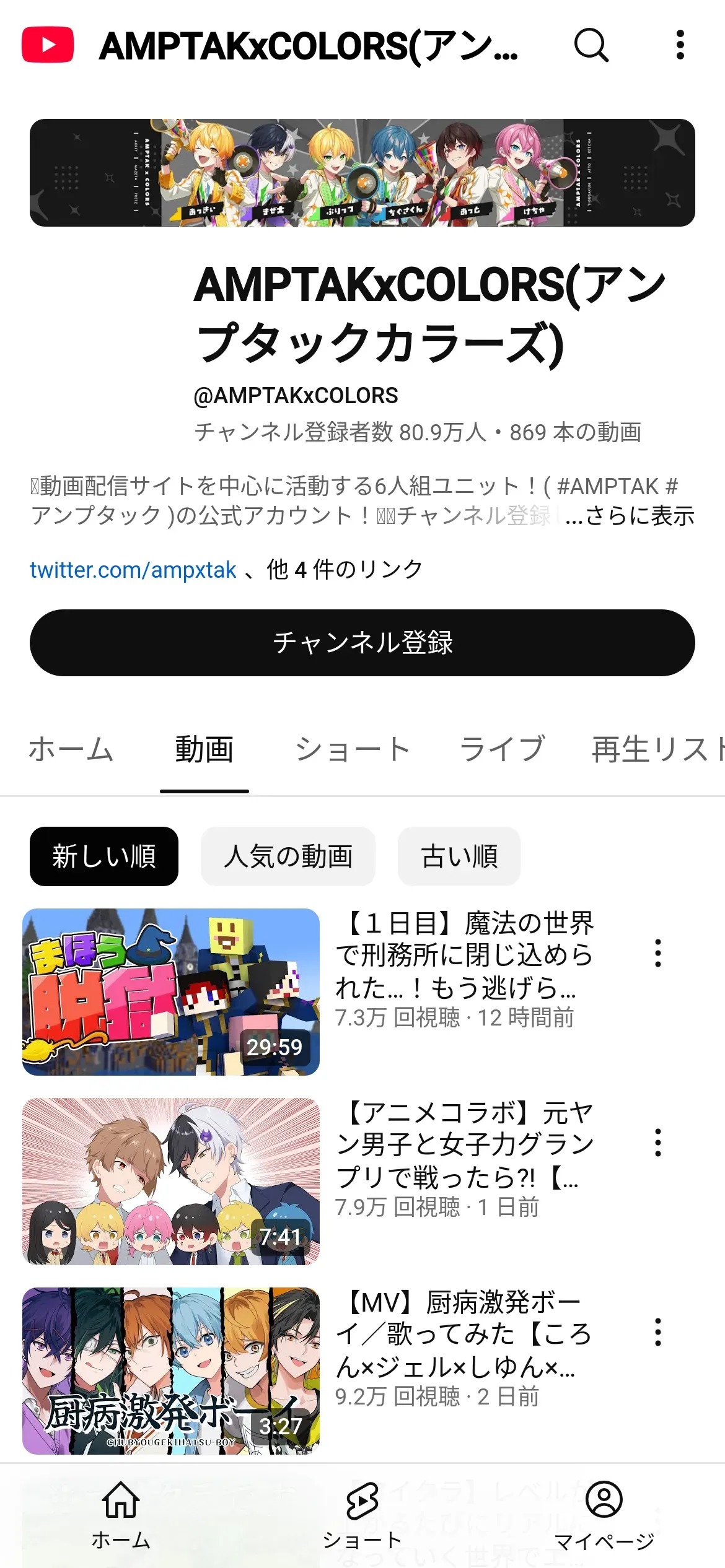This screenshot has height=1568, width=725.
Task: Switch to the channel ホーム tab
Action: (71, 749)
